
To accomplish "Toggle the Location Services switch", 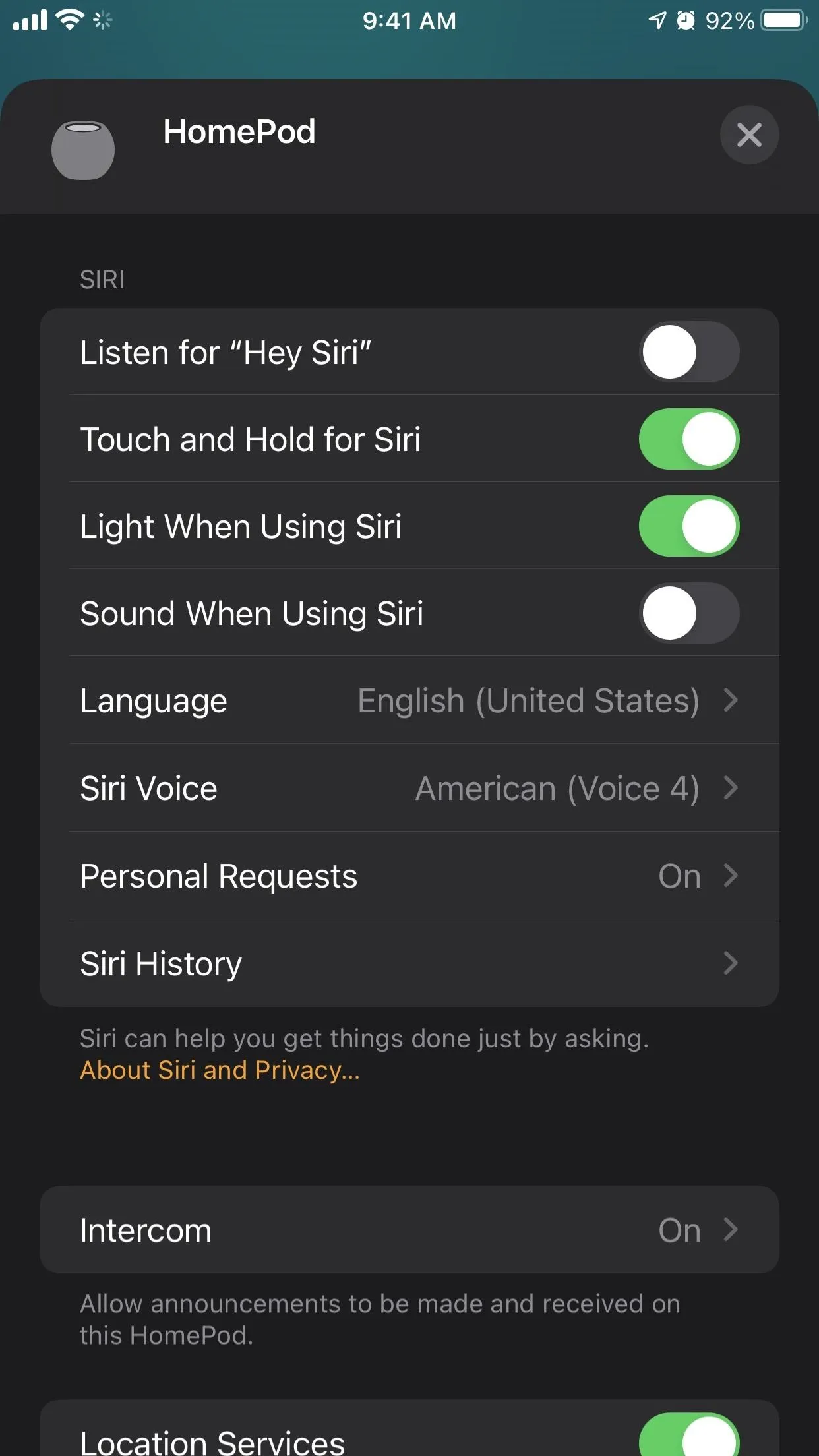I will coord(689,1436).
